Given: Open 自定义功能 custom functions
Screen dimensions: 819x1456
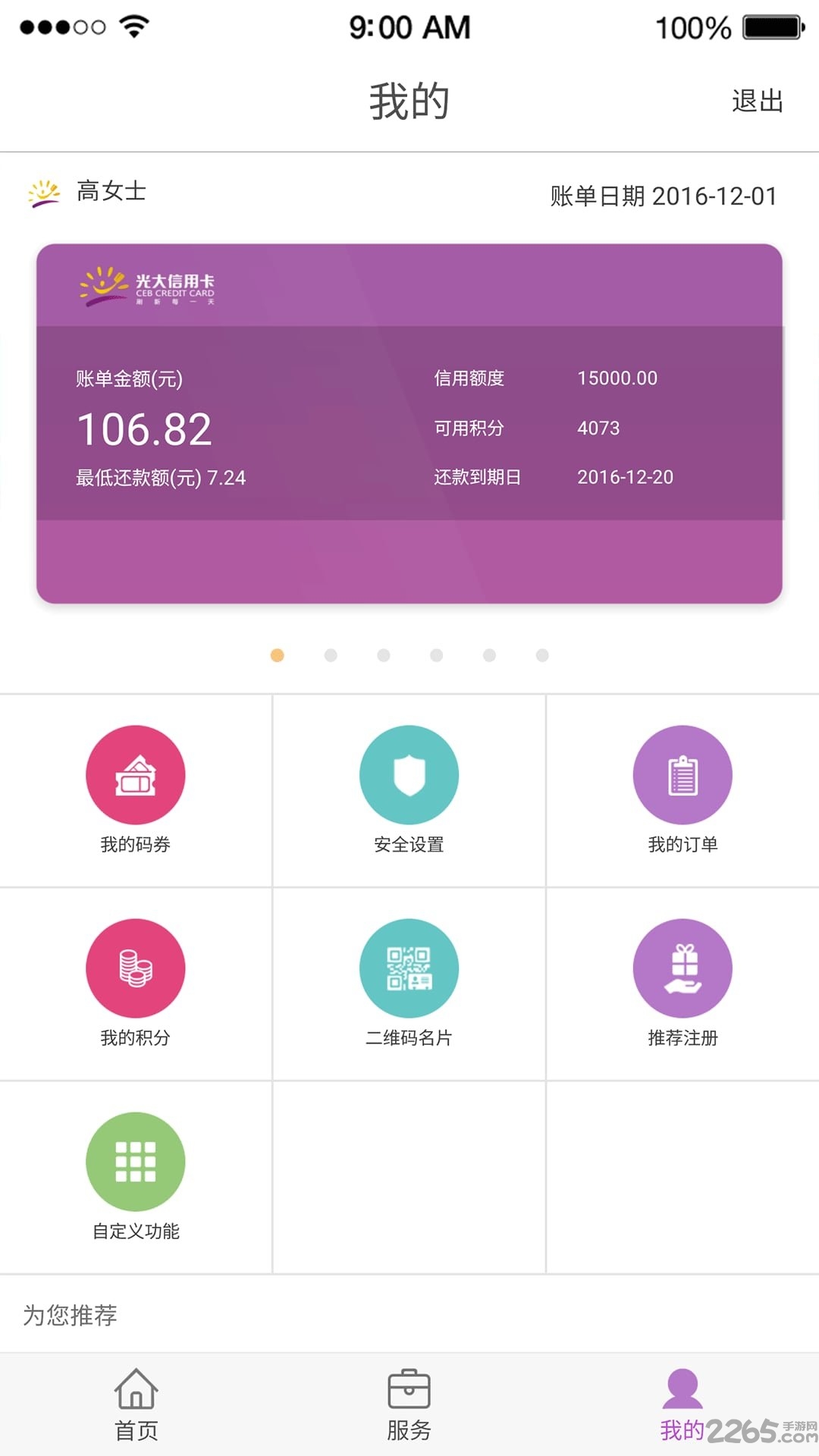Looking at the screenshot, I should point(136,1177).
